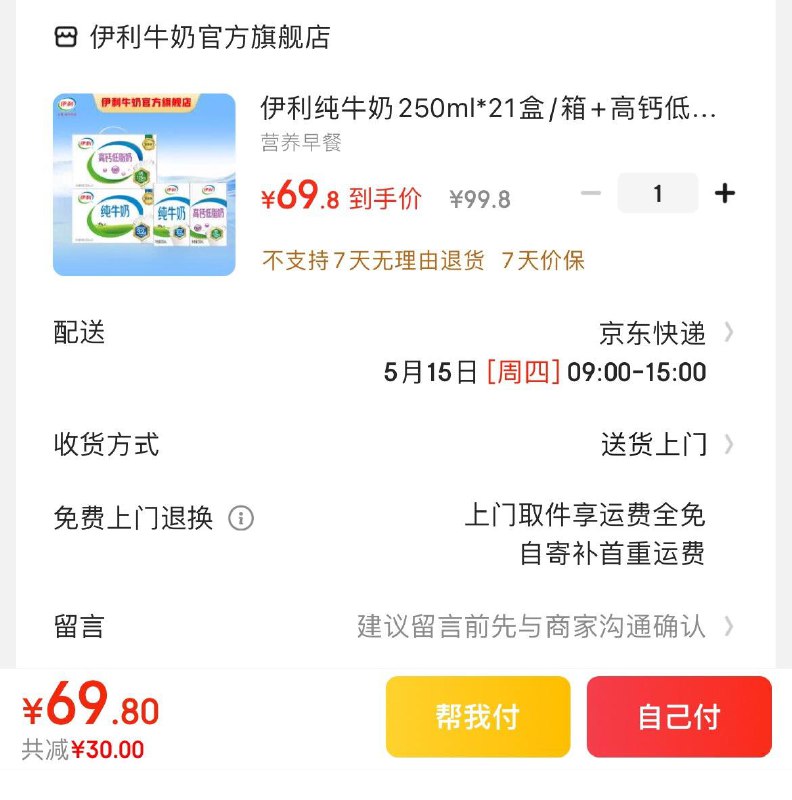This screenshot has width=792, height=800.
Task: Tap the plus icon to increase quantity
Action: (723, 192)
